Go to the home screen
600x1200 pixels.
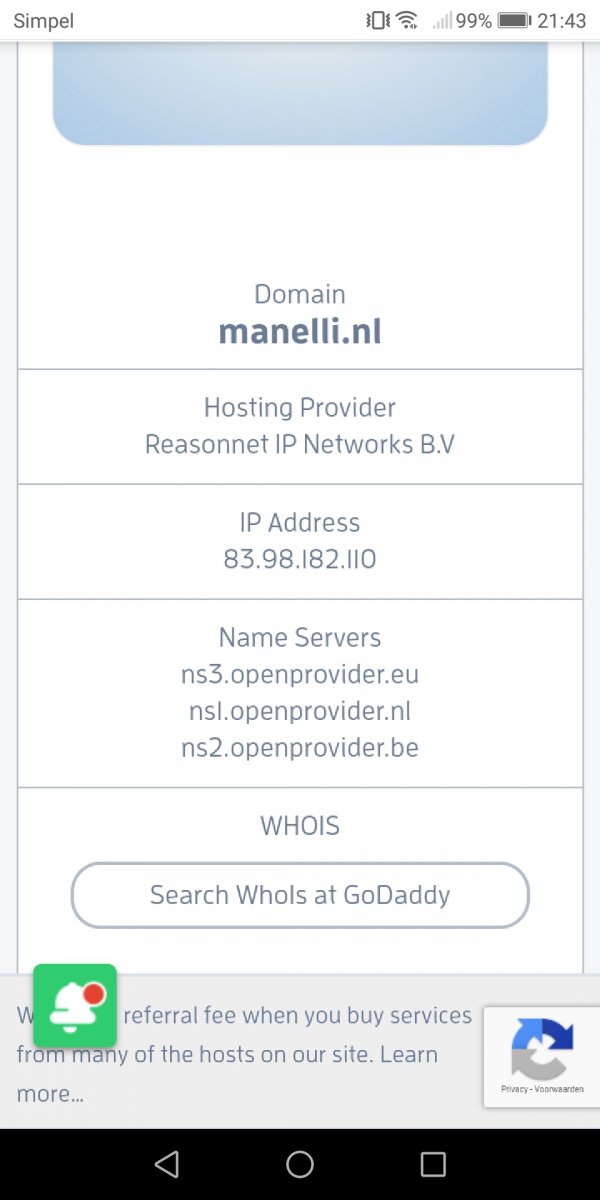click(300, 1164)
